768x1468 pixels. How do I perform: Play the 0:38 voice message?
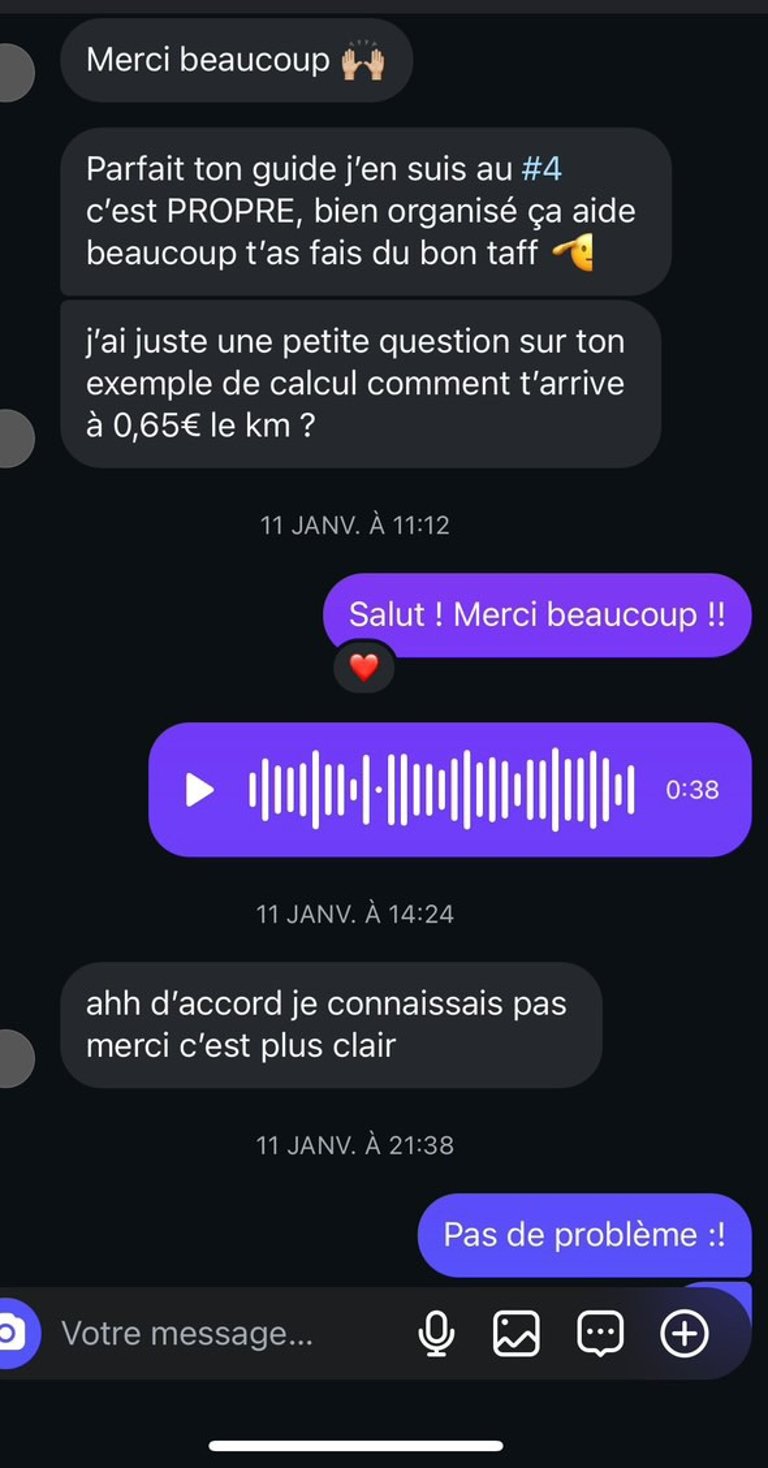coord(200,790)
